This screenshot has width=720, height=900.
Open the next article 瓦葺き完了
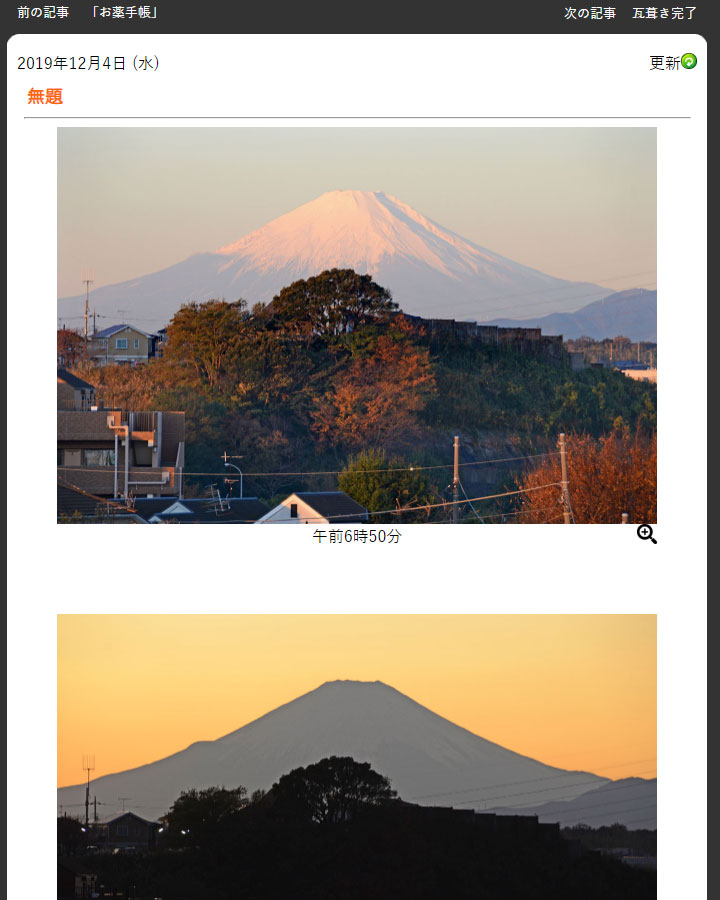coord(664,13)
